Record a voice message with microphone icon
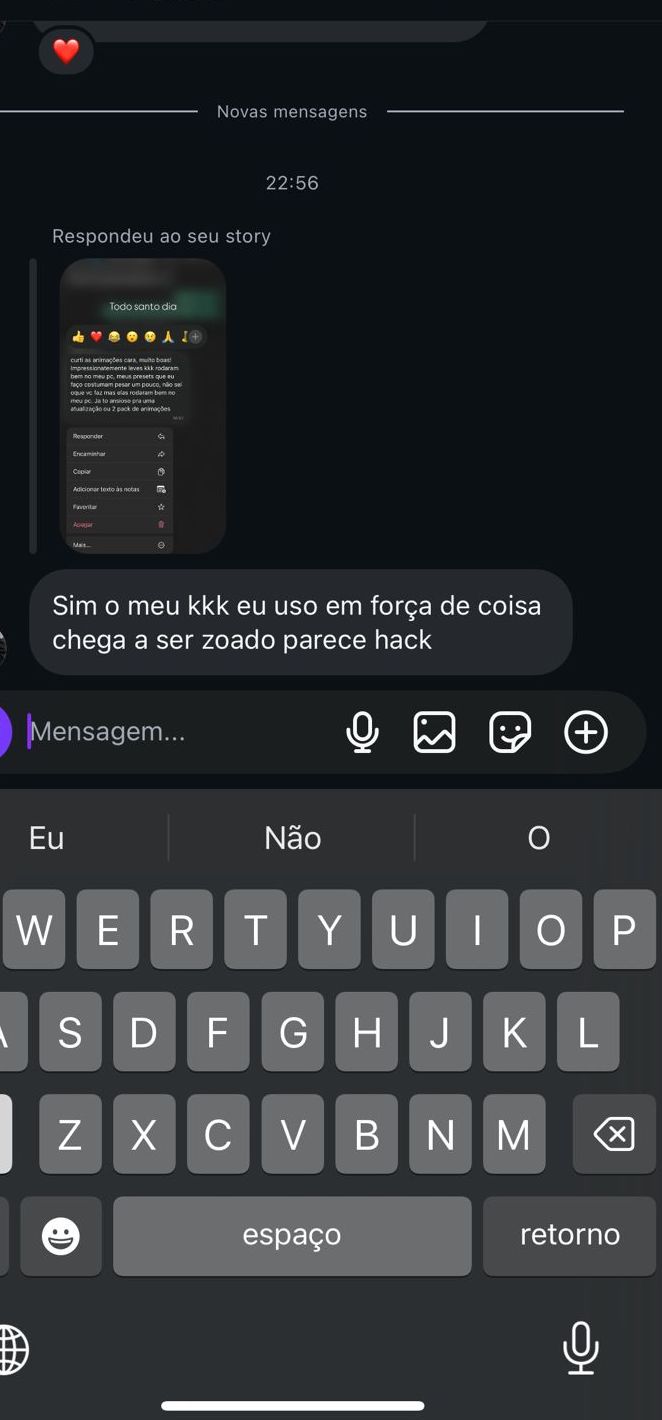 tap(362, 732)
